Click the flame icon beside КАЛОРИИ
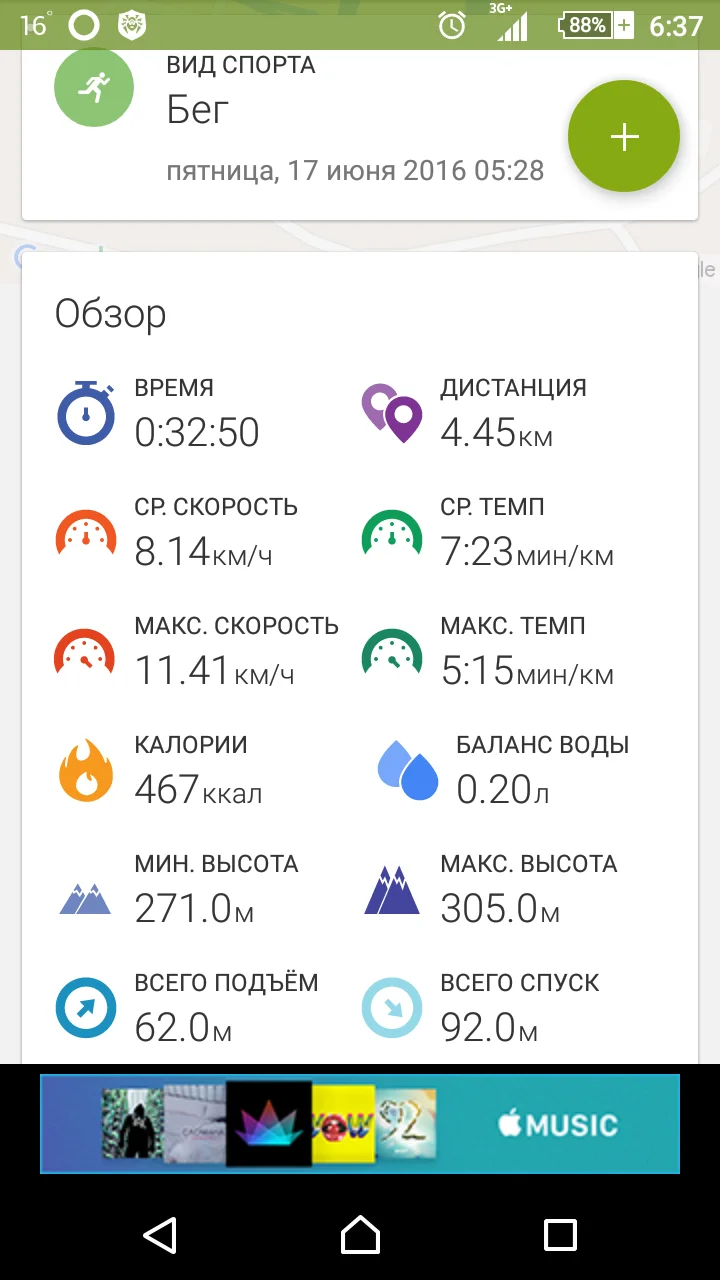720x1280 pixels. pos(85,770)
